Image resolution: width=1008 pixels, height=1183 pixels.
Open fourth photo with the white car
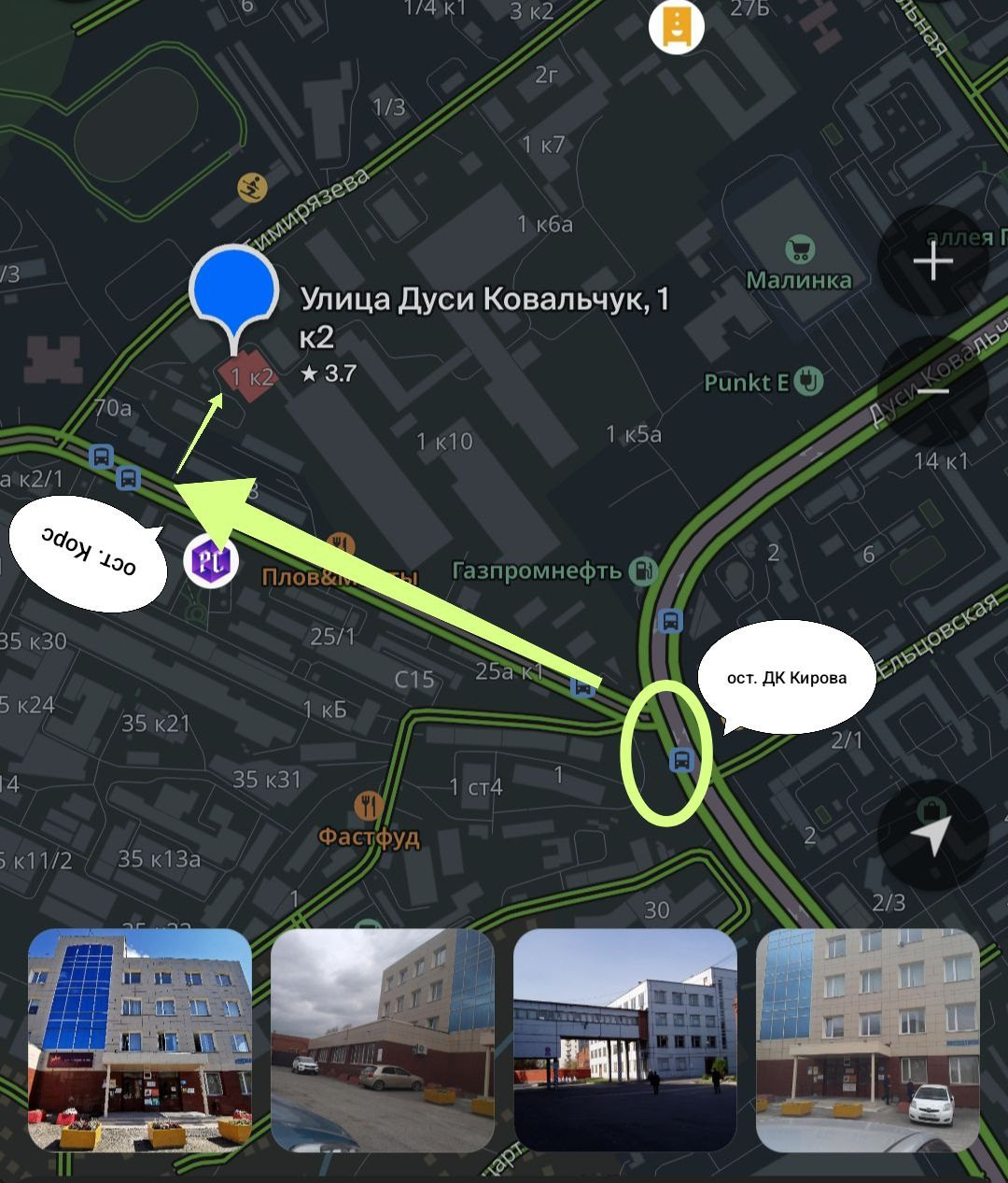pos(868,1040)
